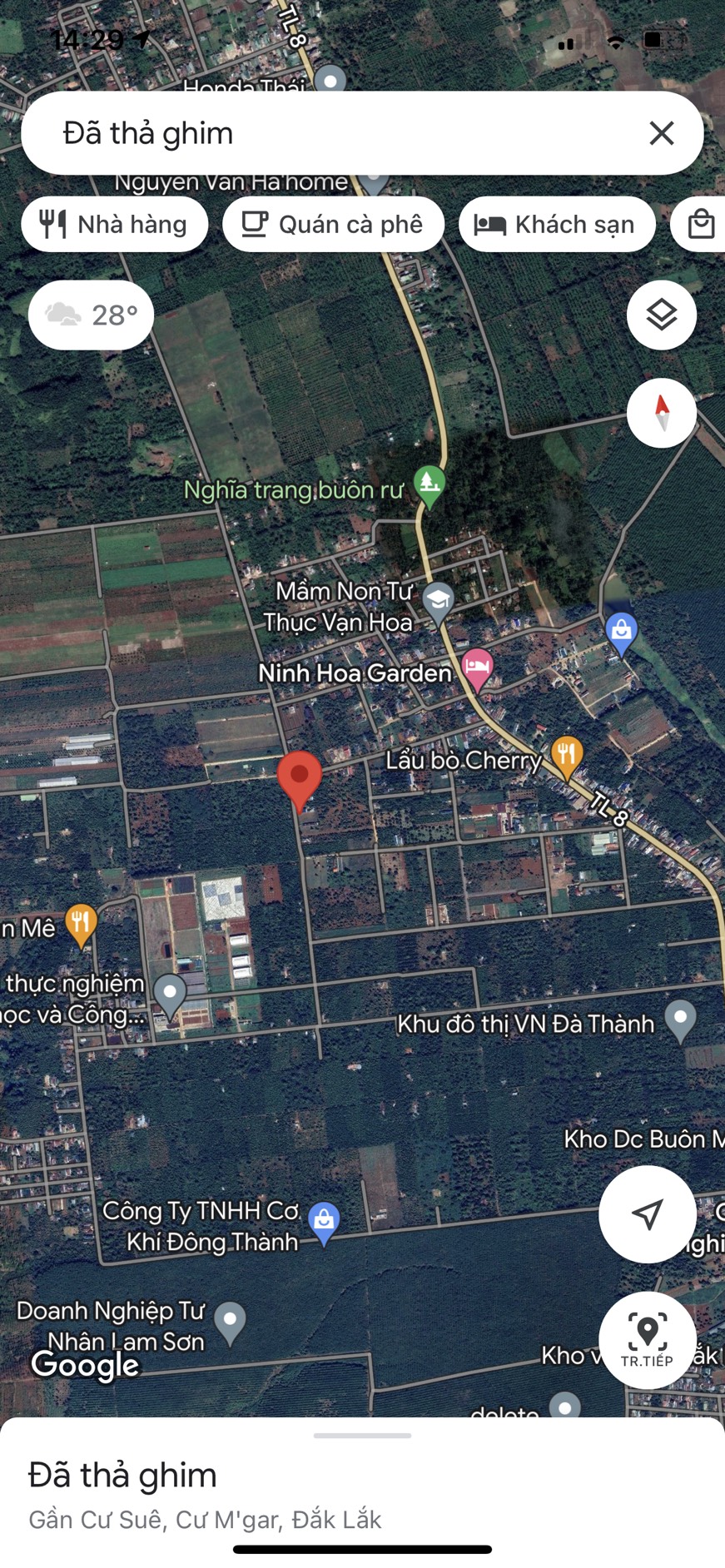The width and height of the screenshot is (725, 1568).
Task: Select the red dropped pin on map
Action: [x=300, y=781]
